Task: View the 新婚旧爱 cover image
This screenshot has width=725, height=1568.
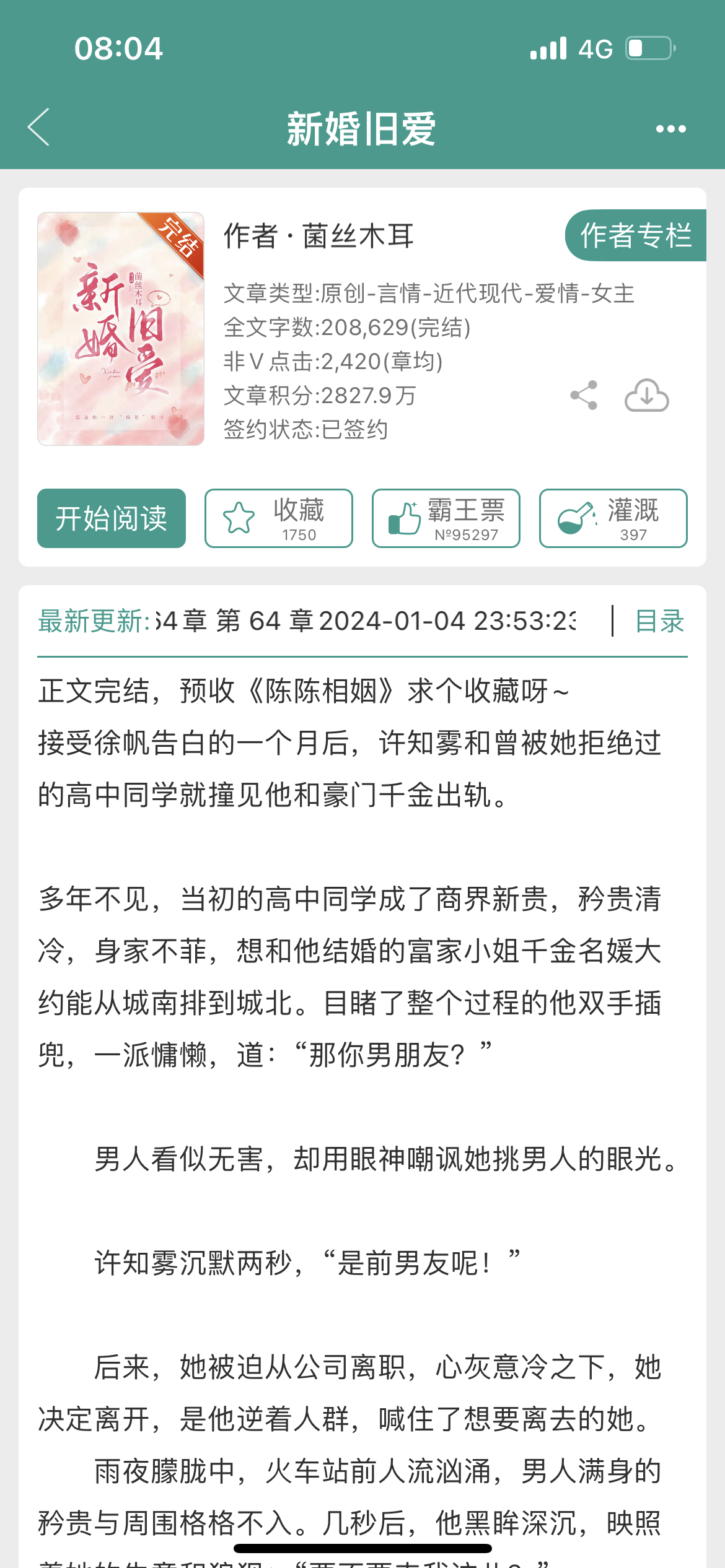Action: pos(121,329)
